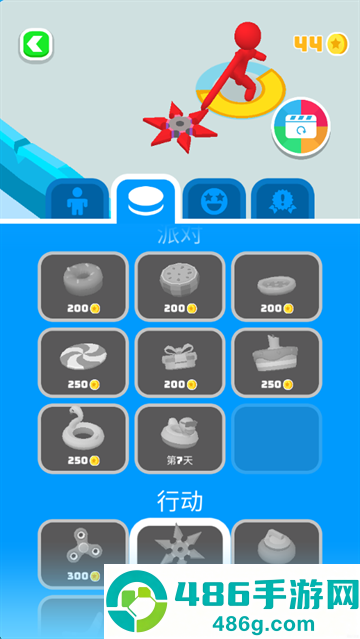Buy the cookie float for 200 coins
The image size is (360, 639).
(x=180, y=286)
